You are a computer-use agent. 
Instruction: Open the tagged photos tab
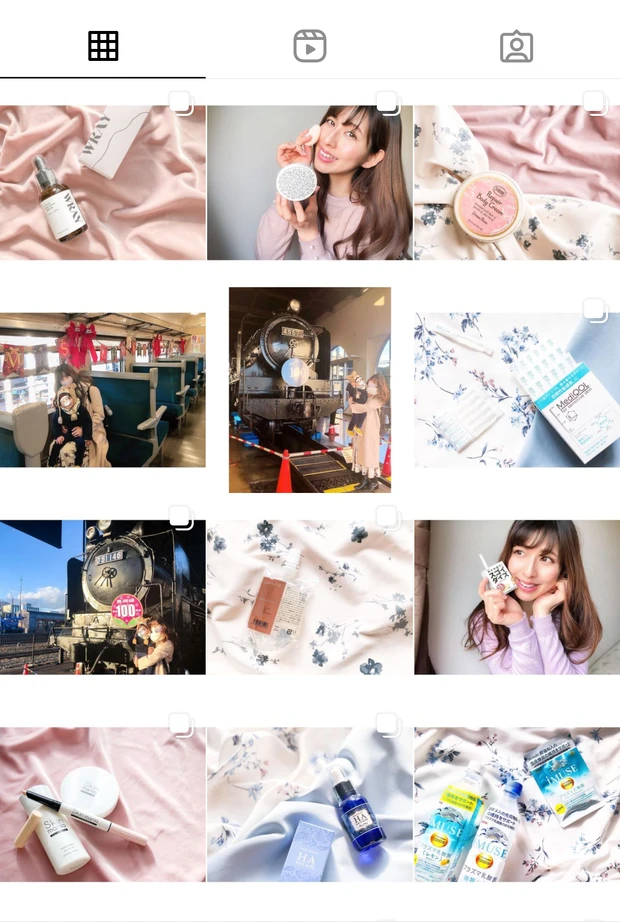[516, 46]
